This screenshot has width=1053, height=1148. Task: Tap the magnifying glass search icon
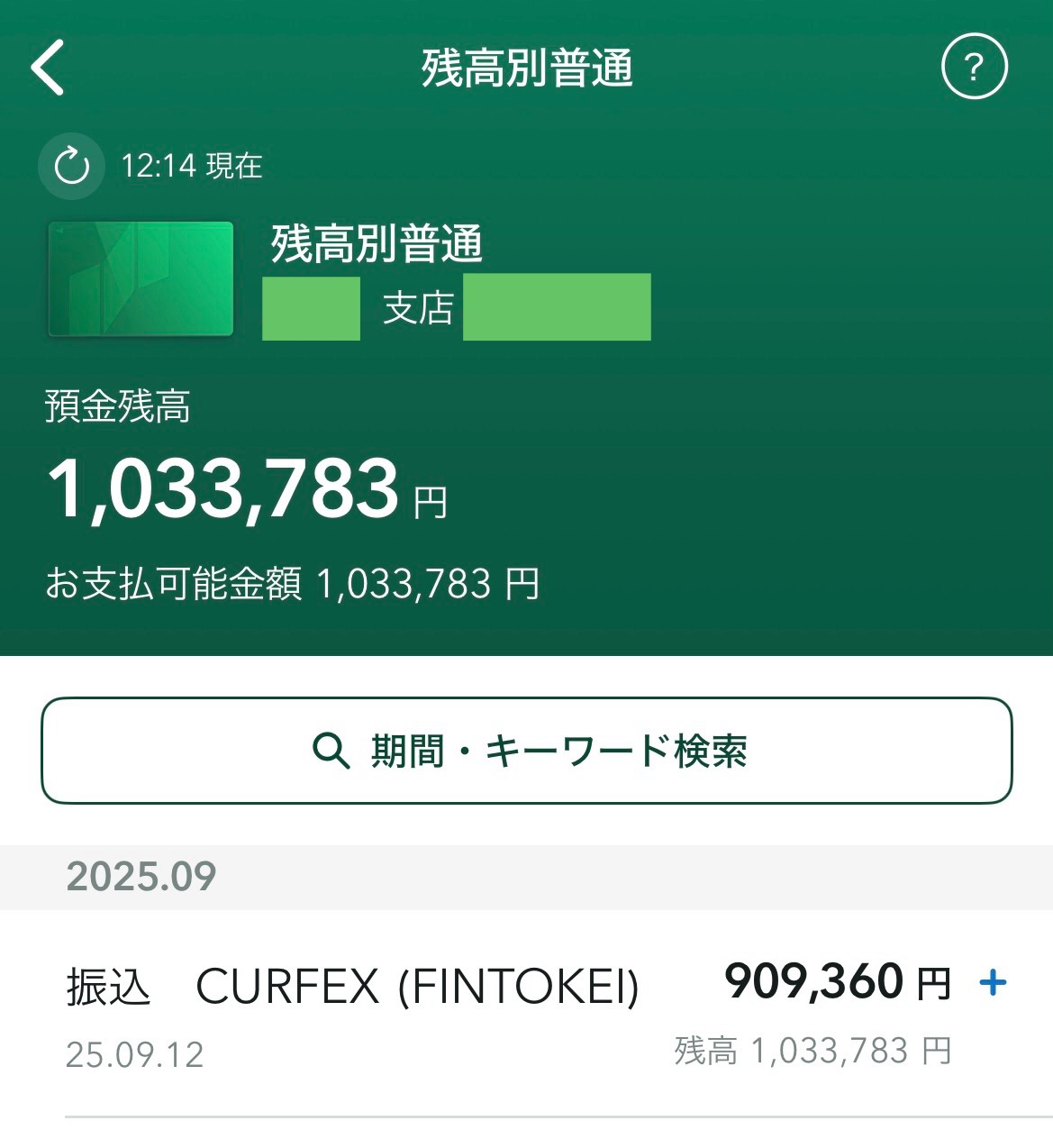click(330, 751)
